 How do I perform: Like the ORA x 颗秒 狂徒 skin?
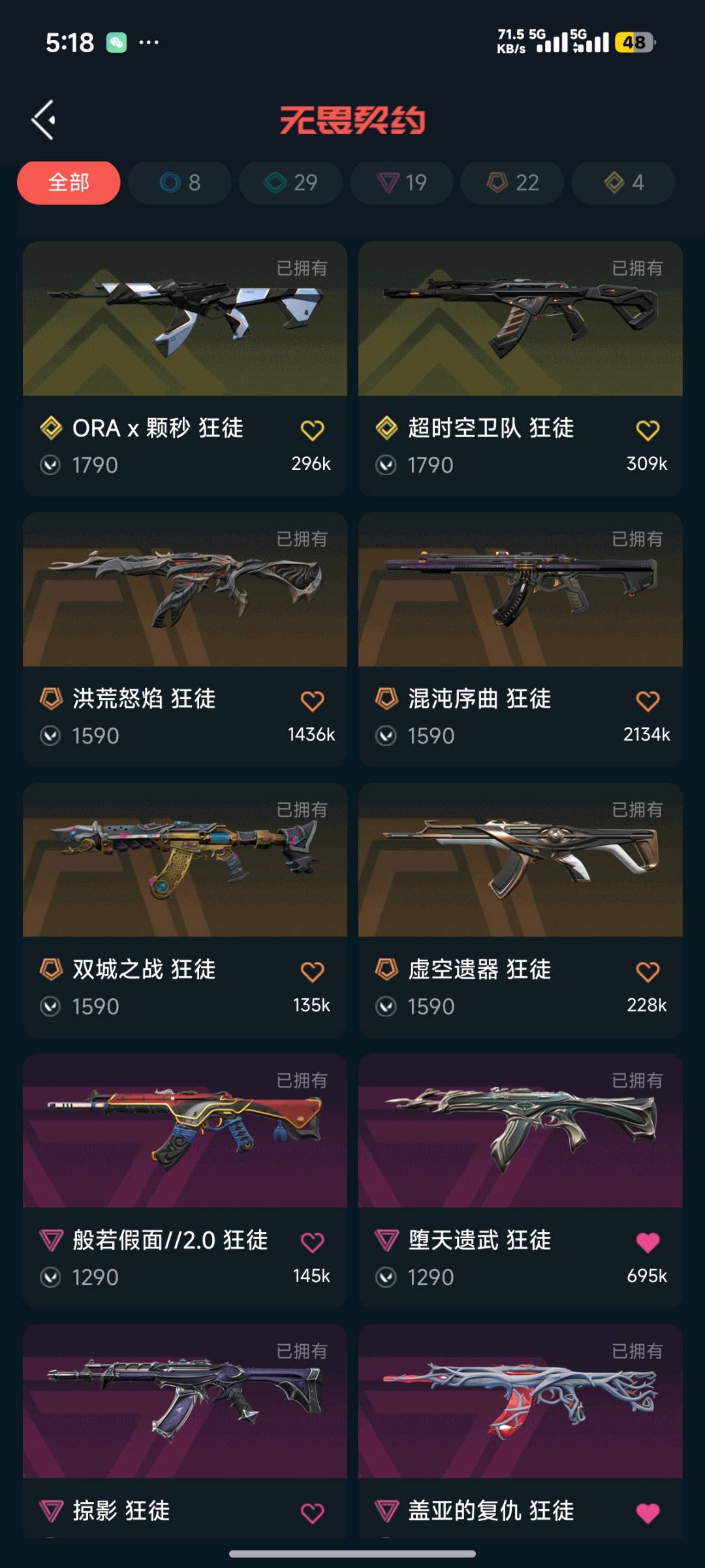tap(312, 430)
